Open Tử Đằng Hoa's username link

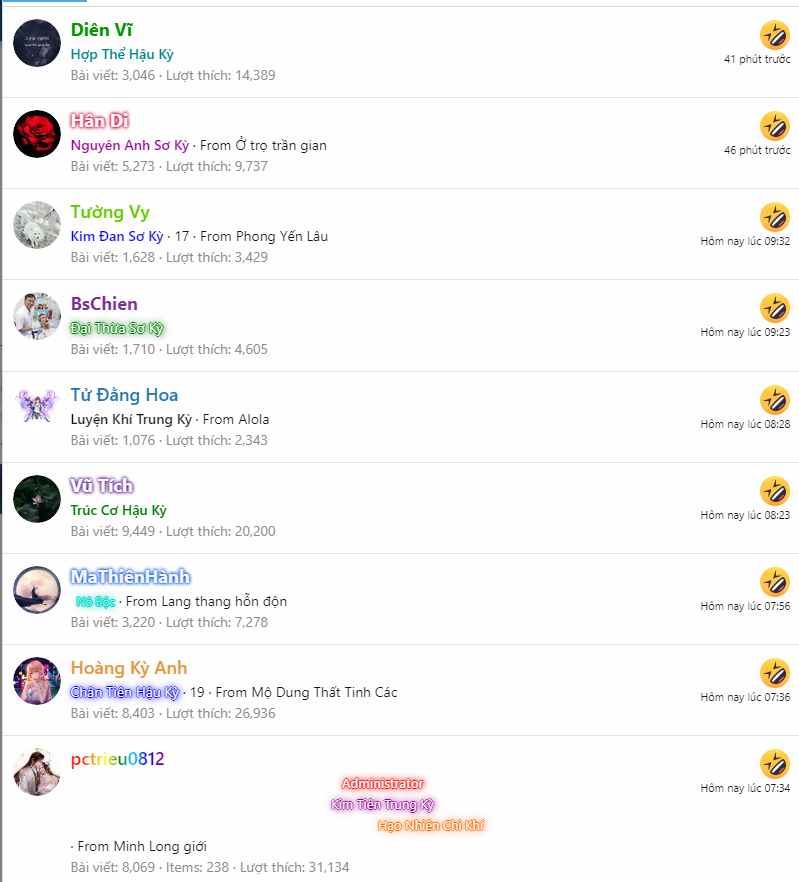[x=124, y=395]
